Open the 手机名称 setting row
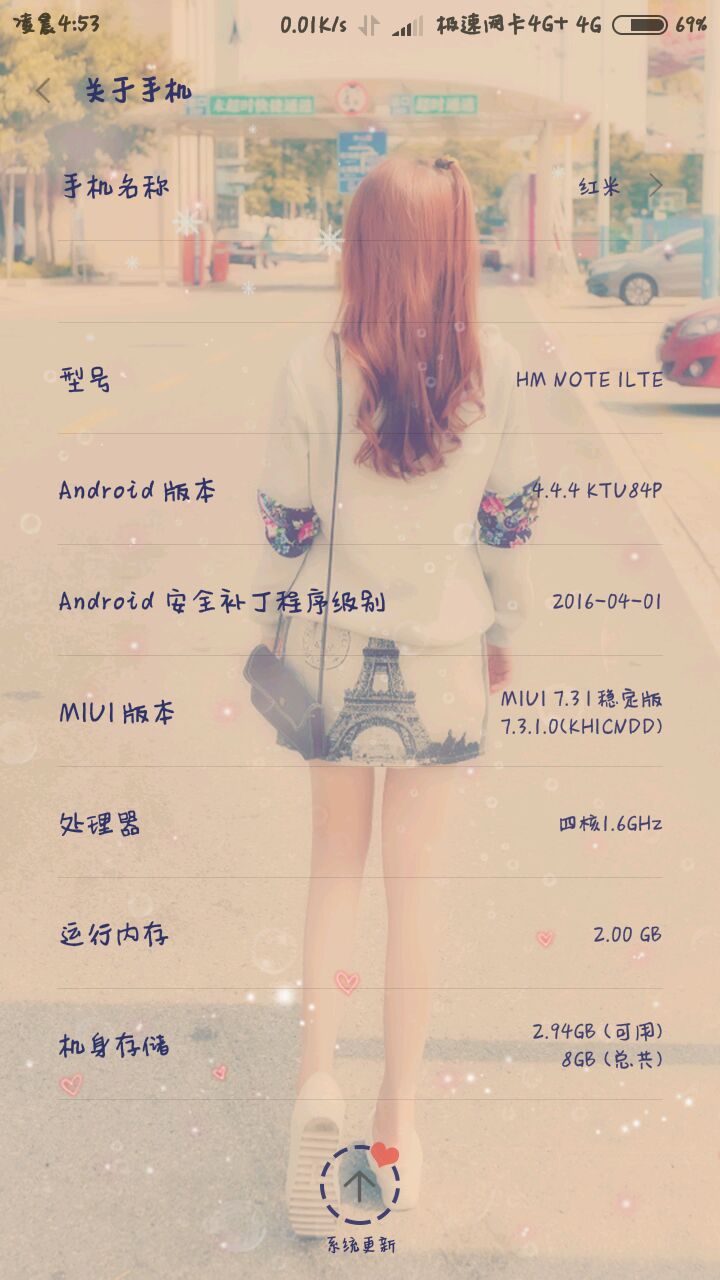Screen dimensions: 720x1280 pos(360,186)
